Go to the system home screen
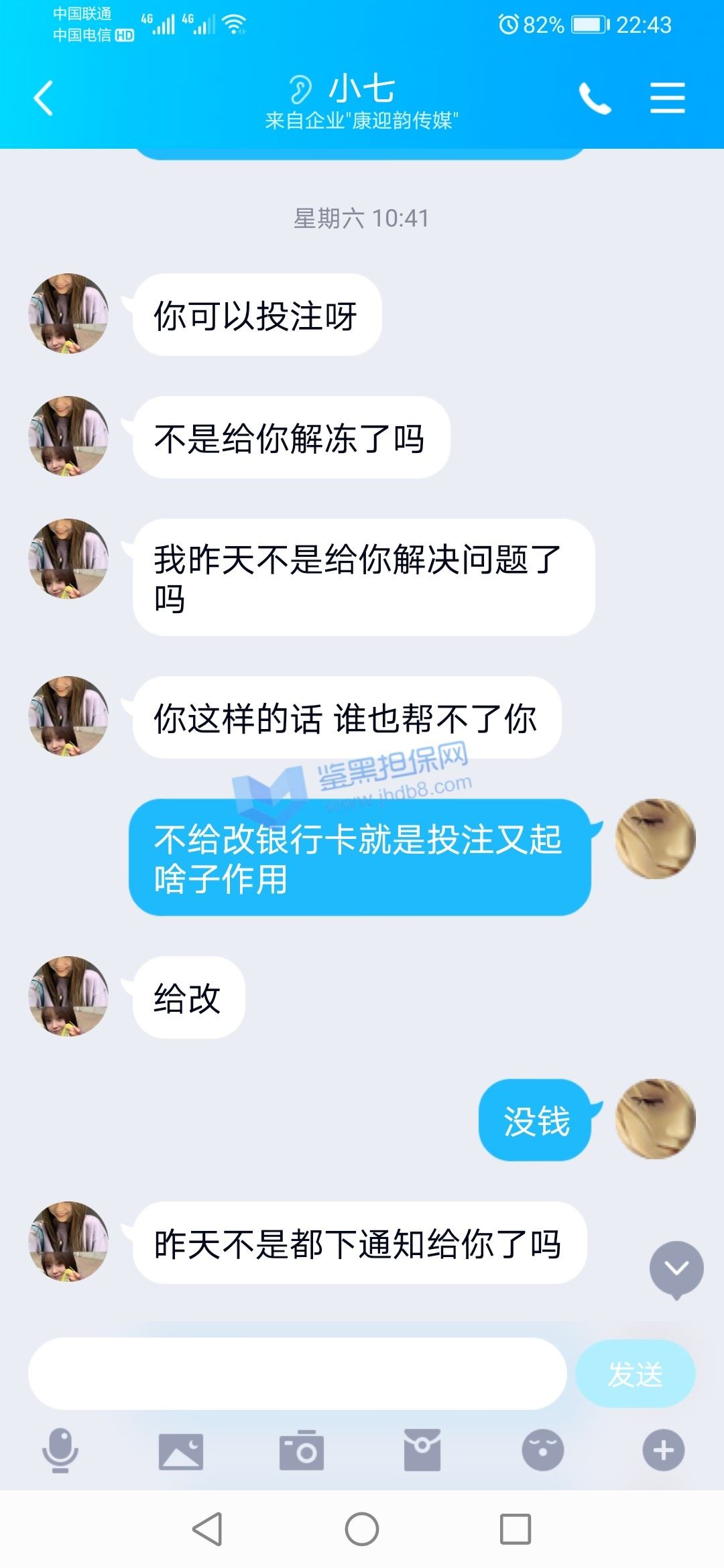Screen dimensions: 724x1568 point(362,1529)
